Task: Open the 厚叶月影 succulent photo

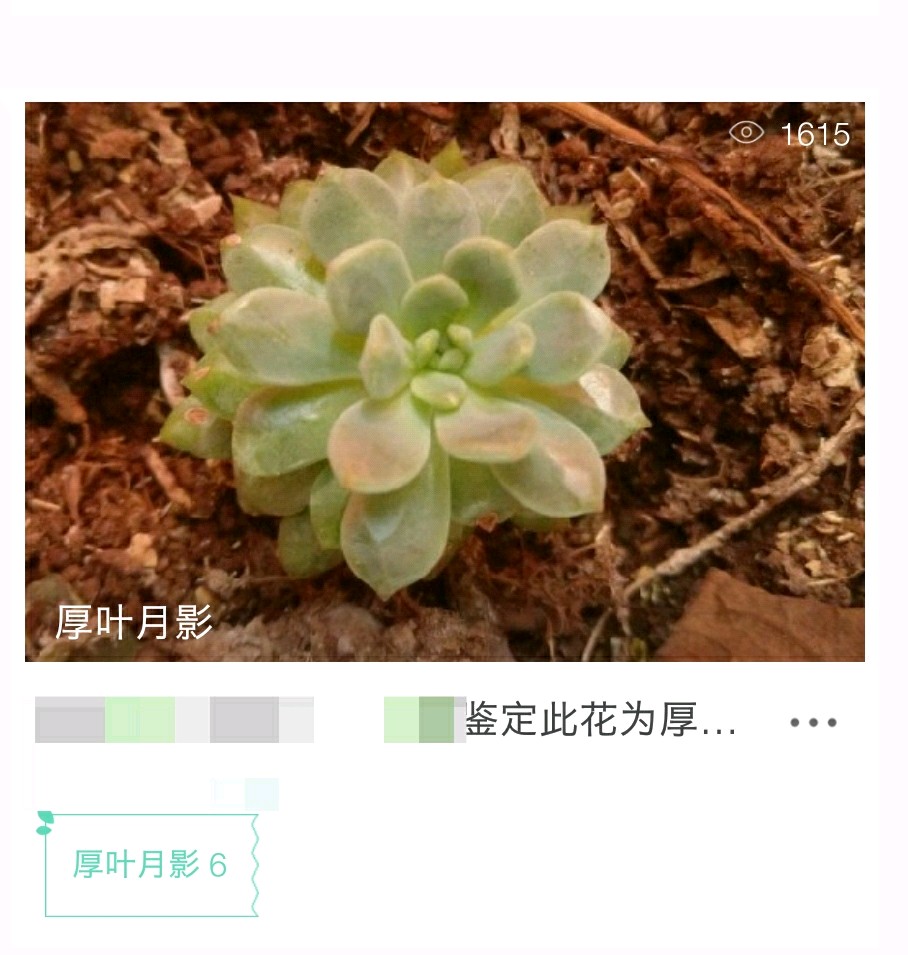Action: (444, 381)
